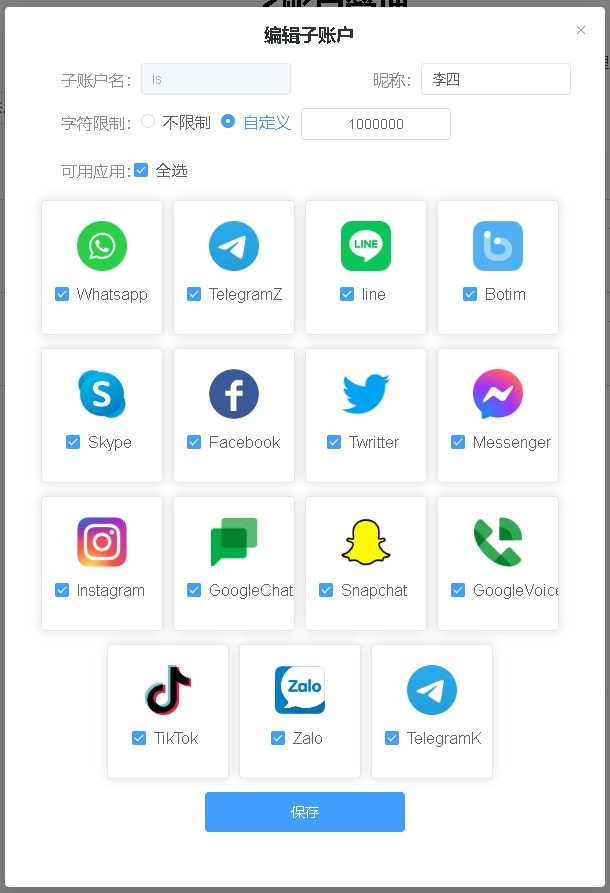The image size is (610, 893).
Task: Toggle the Instagram checkbox
Action: coord(62,590)
